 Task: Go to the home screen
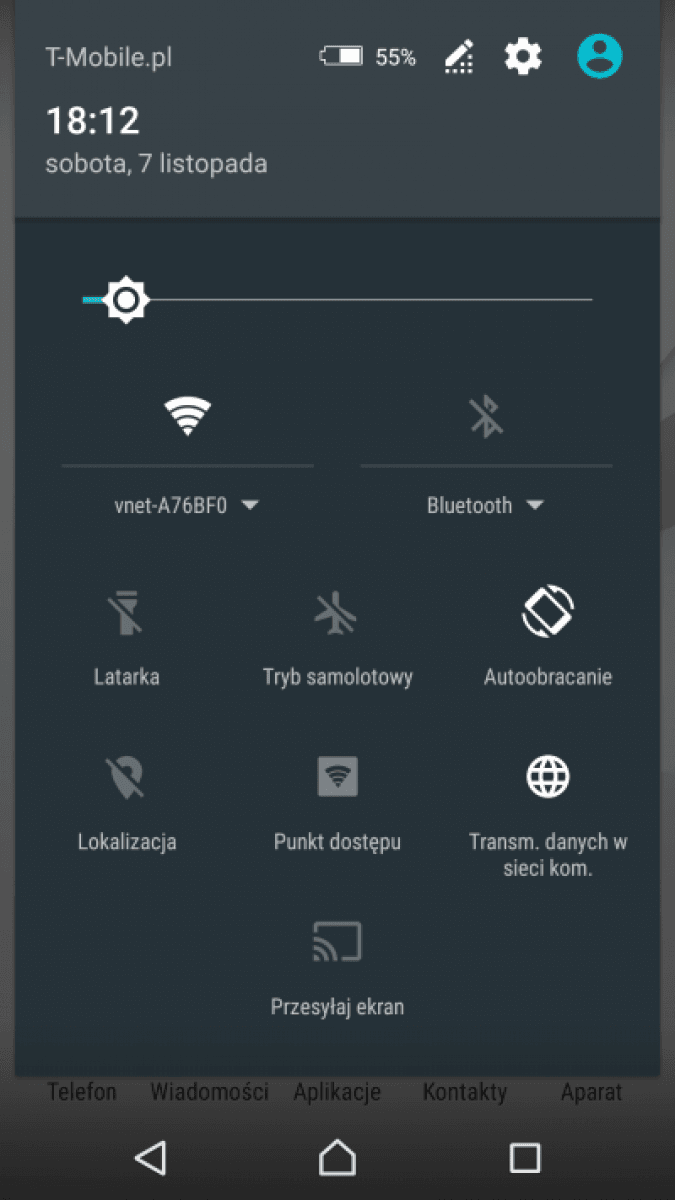(x=337, y=1157)
